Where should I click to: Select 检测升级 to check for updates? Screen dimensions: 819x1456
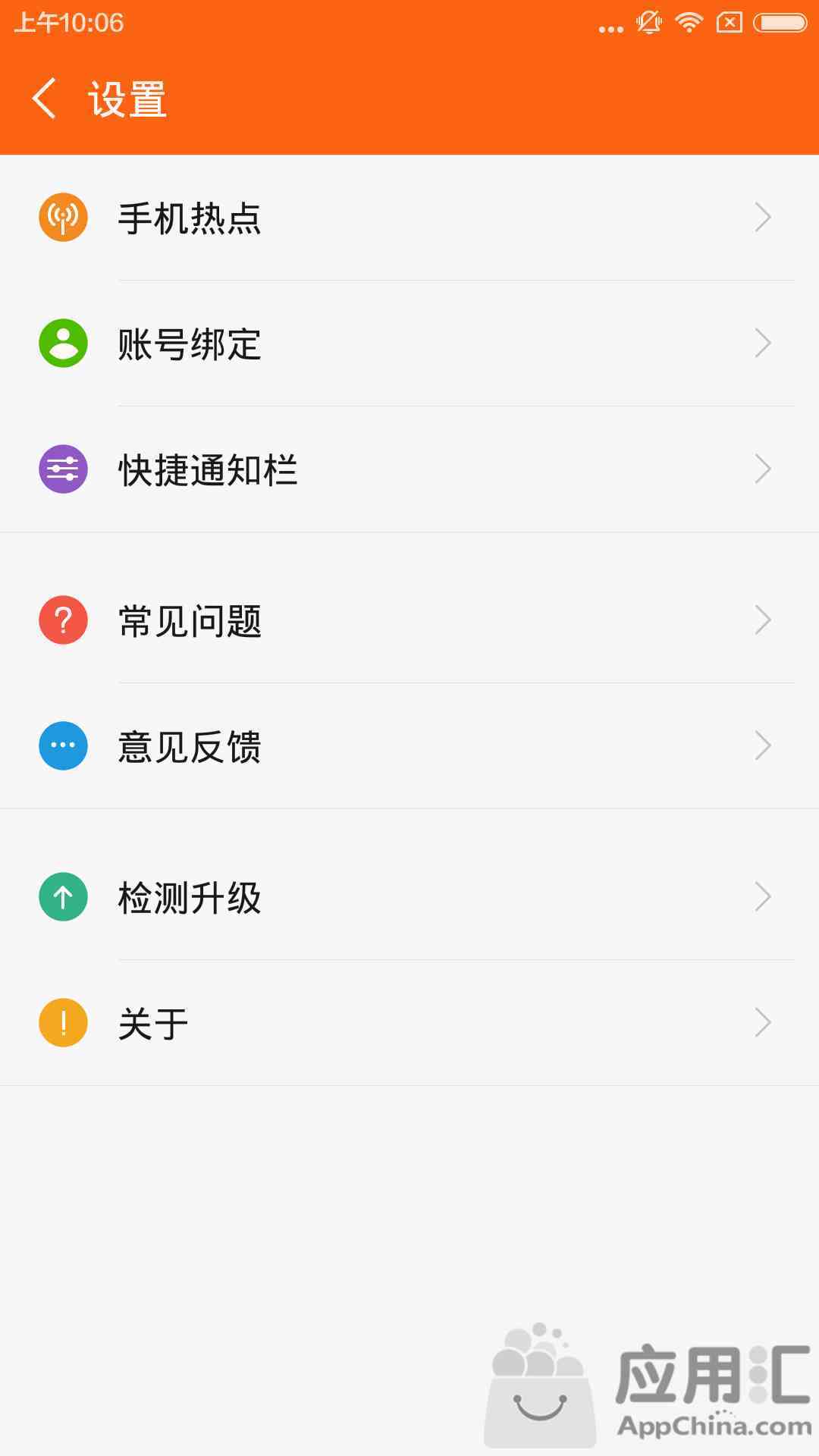[x=409, y=897]
